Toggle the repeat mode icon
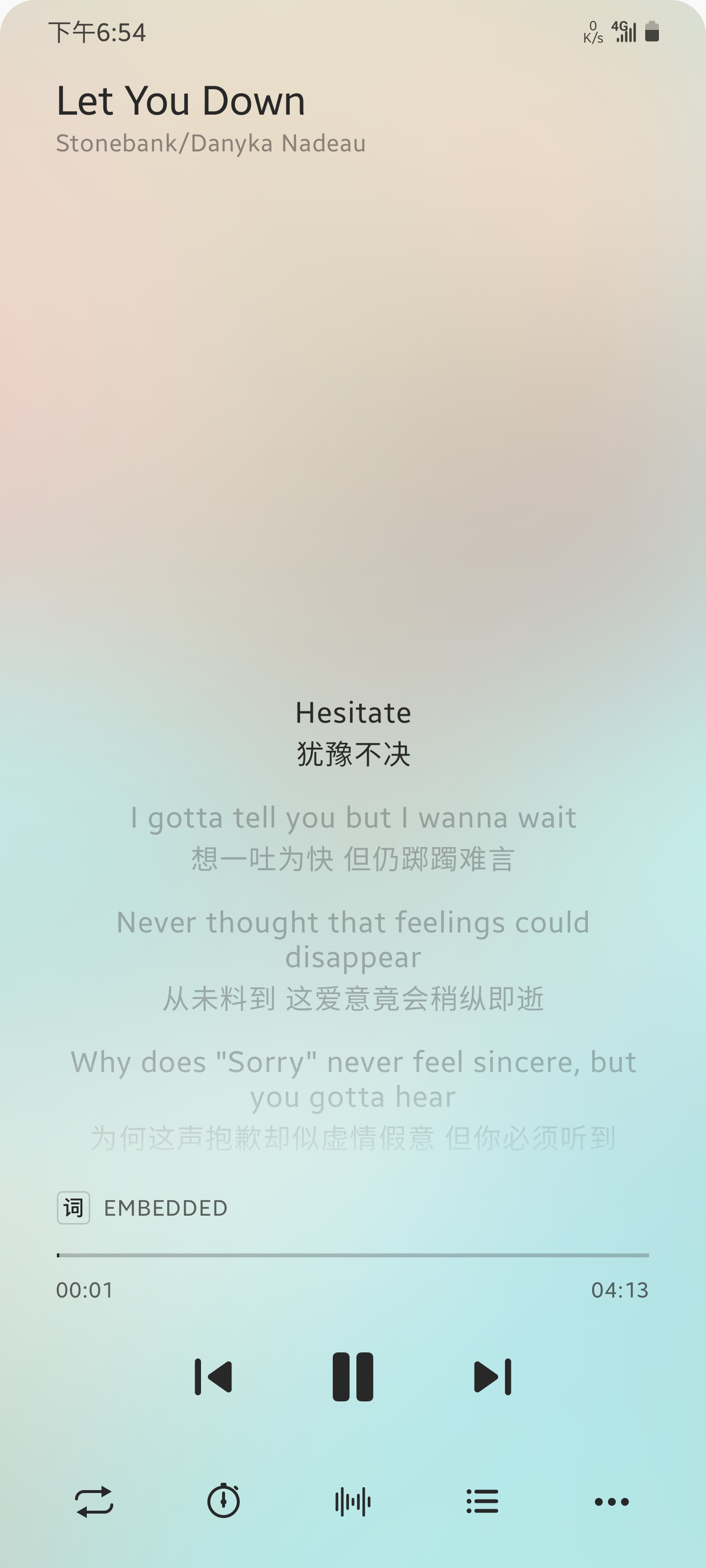The image size is (706, 1568). click(x=95, y=1502)
